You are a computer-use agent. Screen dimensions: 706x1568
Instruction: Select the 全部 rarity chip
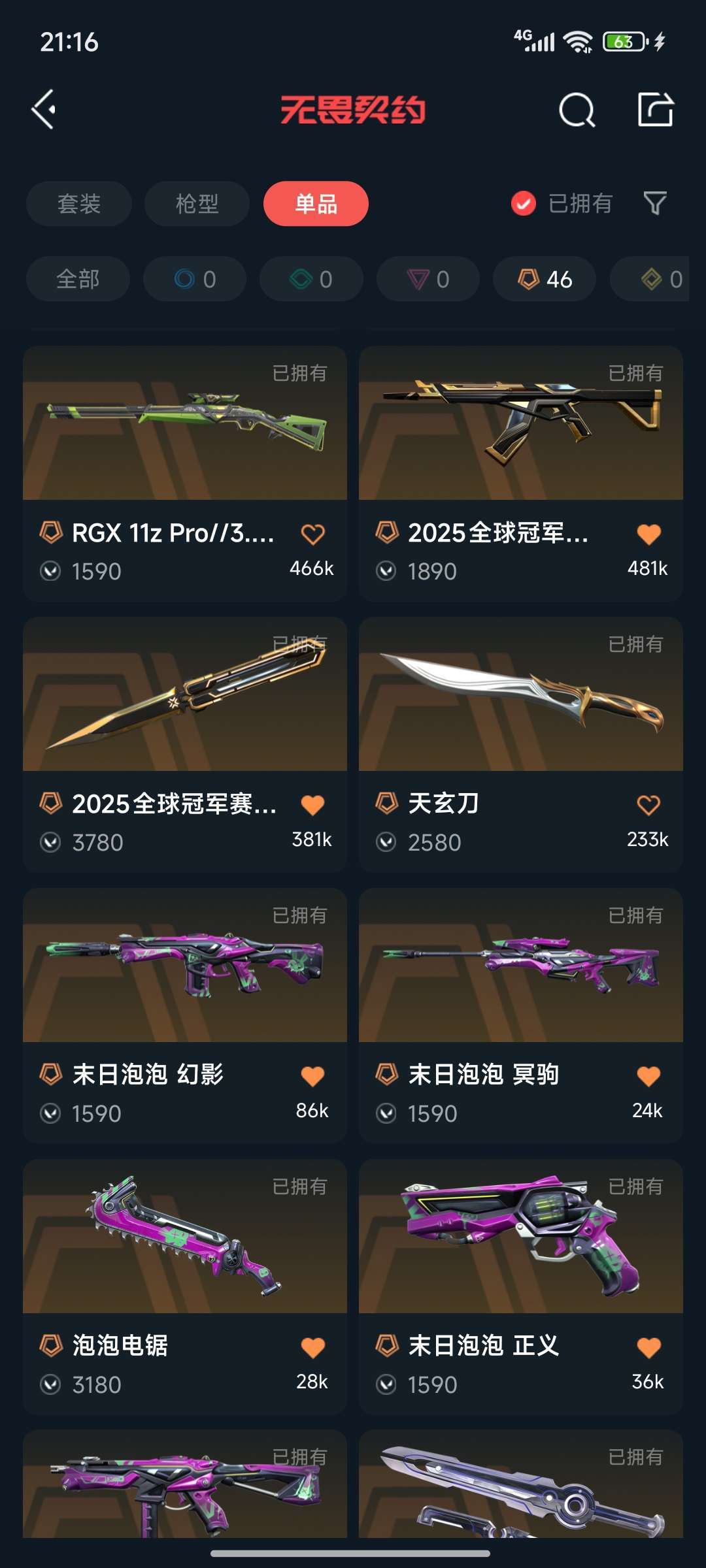[78, 280]
